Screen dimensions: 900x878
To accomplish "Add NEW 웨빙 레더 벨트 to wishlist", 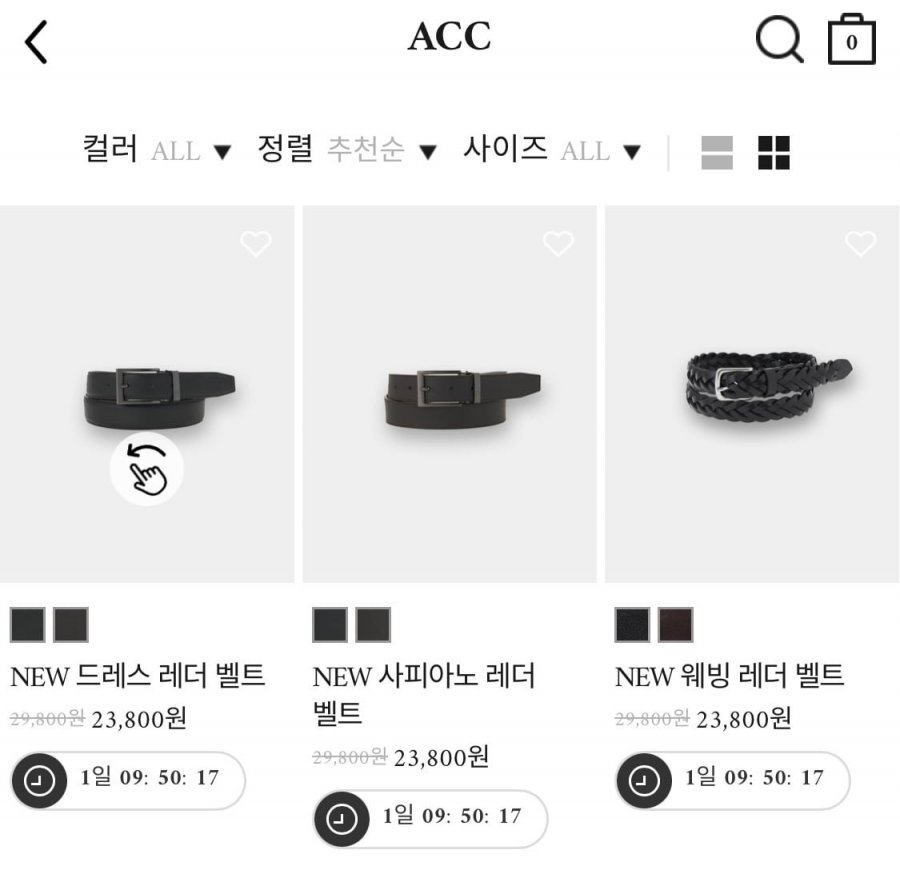I will [860, 243].
